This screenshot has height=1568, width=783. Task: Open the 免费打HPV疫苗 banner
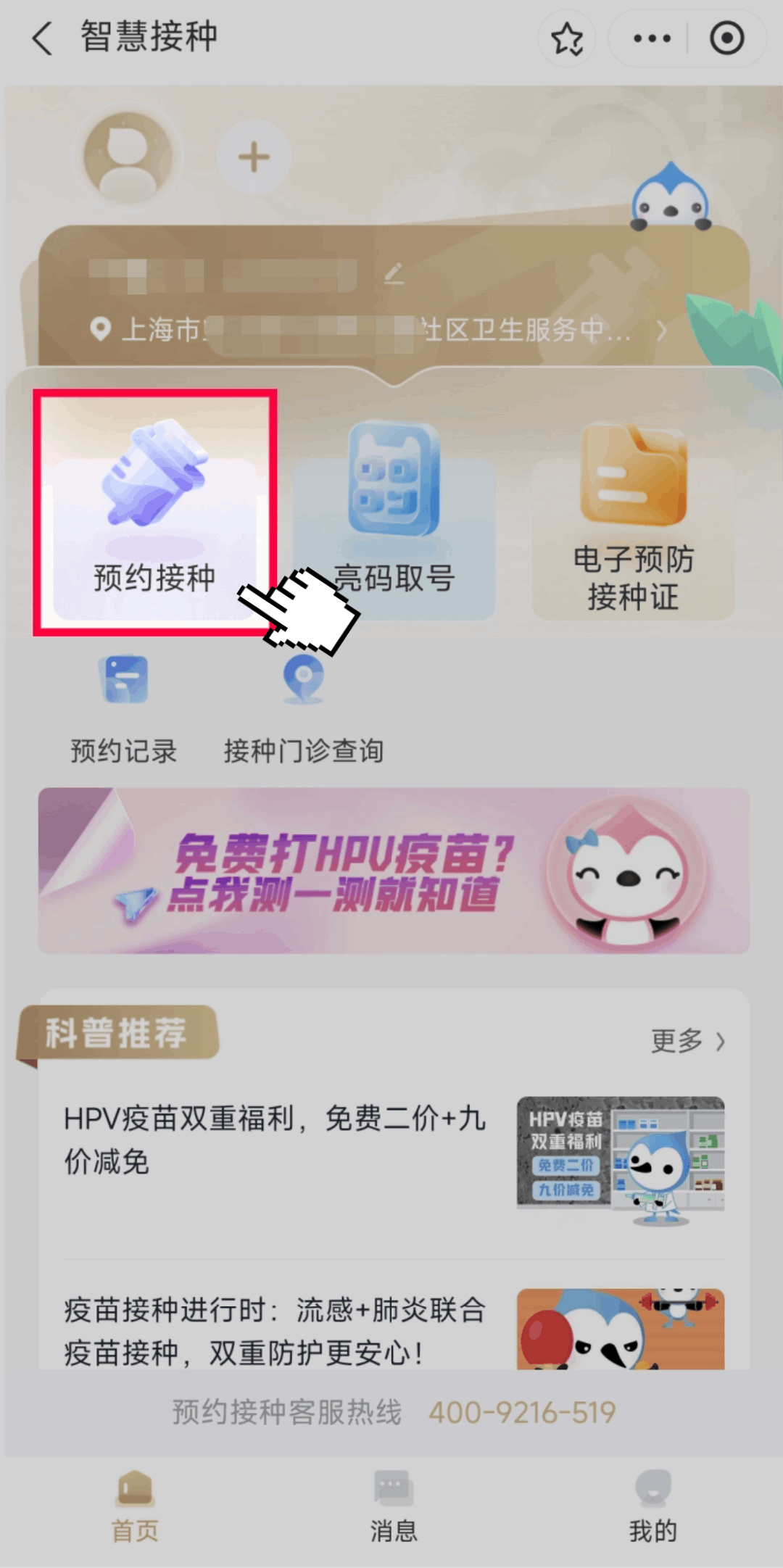click(x=394, y=870)
